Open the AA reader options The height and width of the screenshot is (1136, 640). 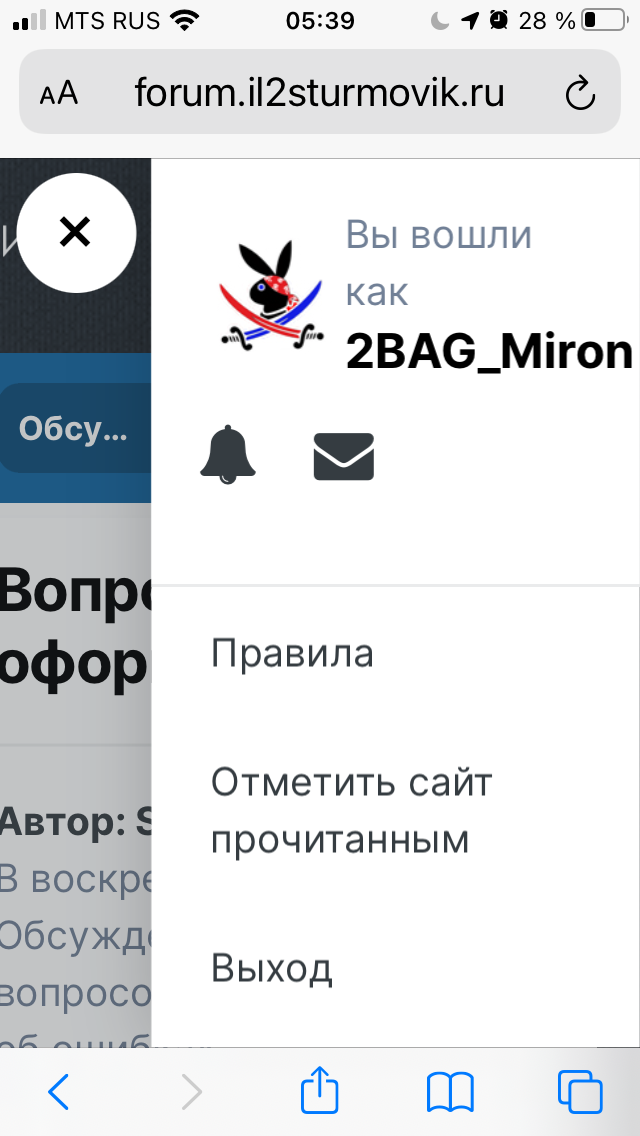(59, 94)
